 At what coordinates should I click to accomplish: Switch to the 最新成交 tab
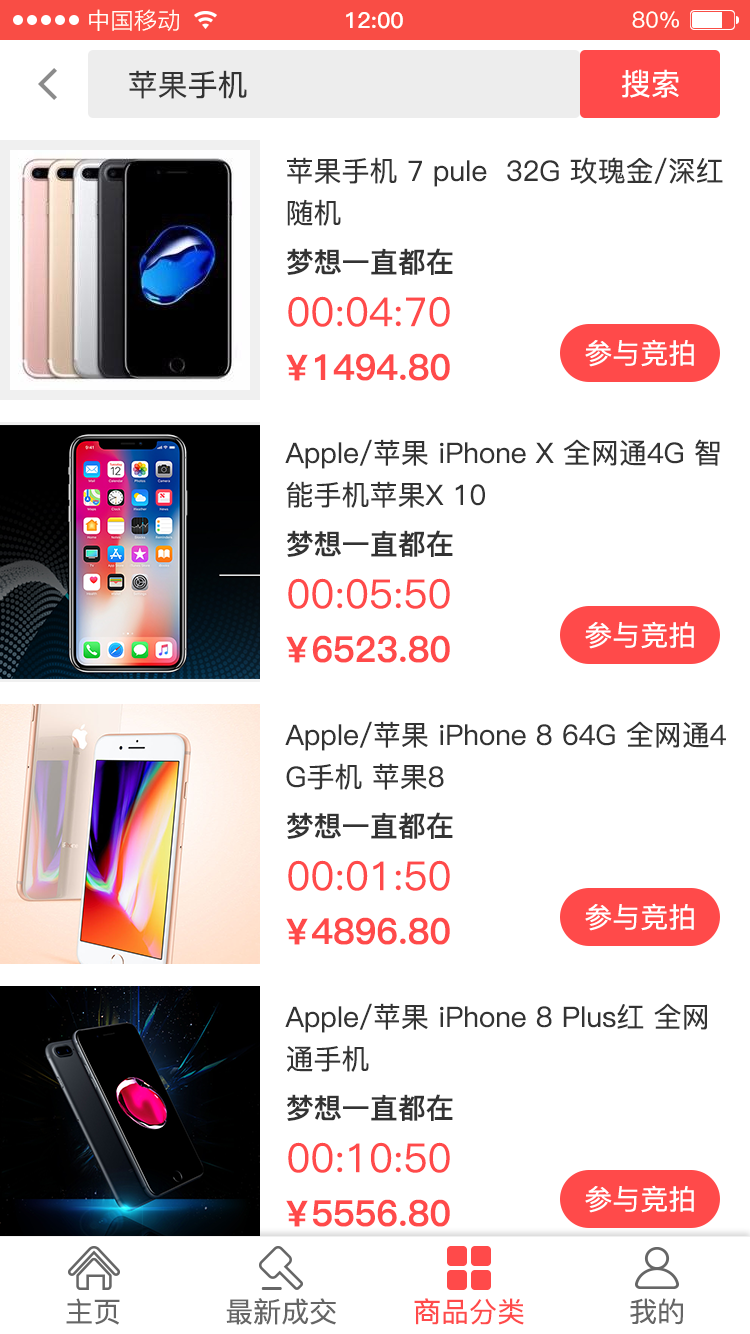pyautogui.click(x=281, y=1286)
